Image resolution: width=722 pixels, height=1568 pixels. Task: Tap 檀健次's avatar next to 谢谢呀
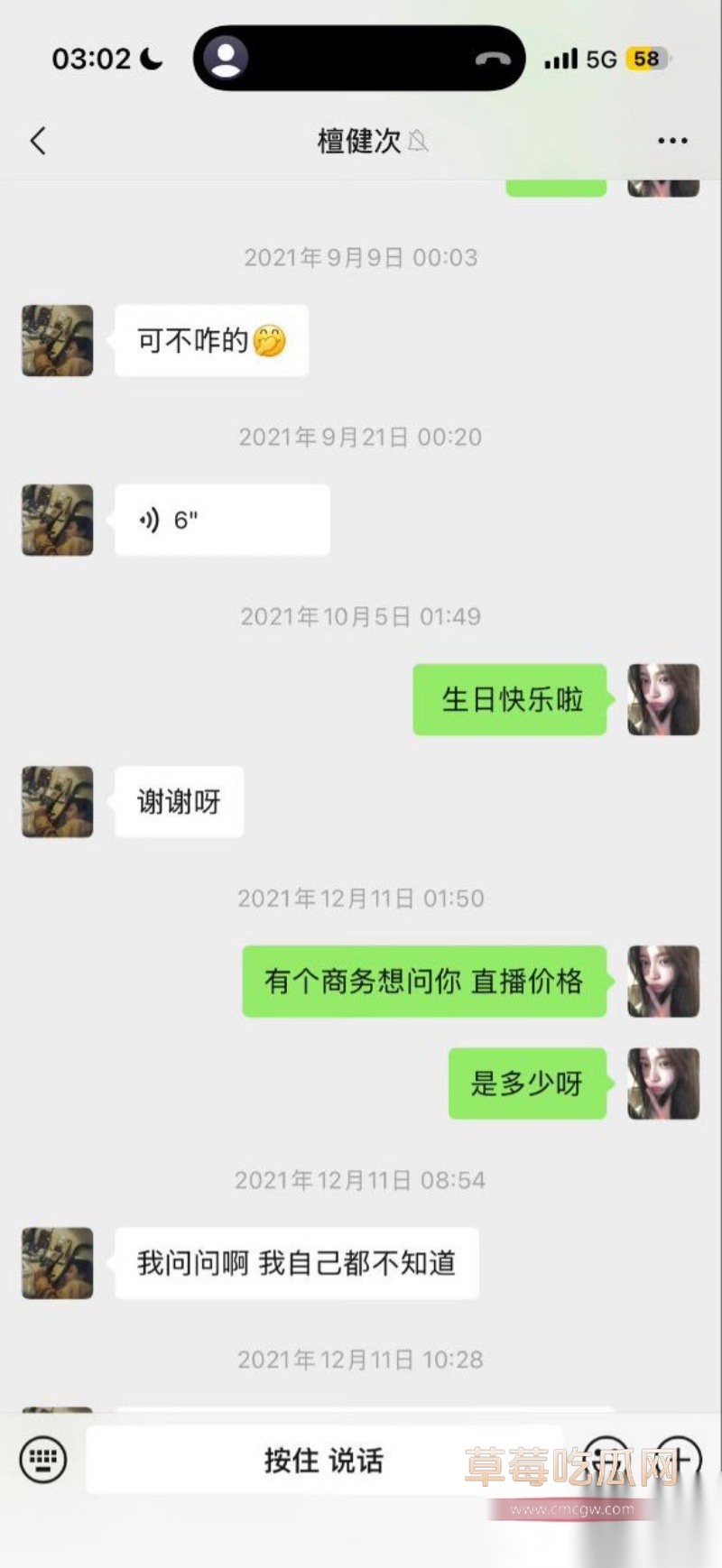pyautogui.click(x=56, y=803)
